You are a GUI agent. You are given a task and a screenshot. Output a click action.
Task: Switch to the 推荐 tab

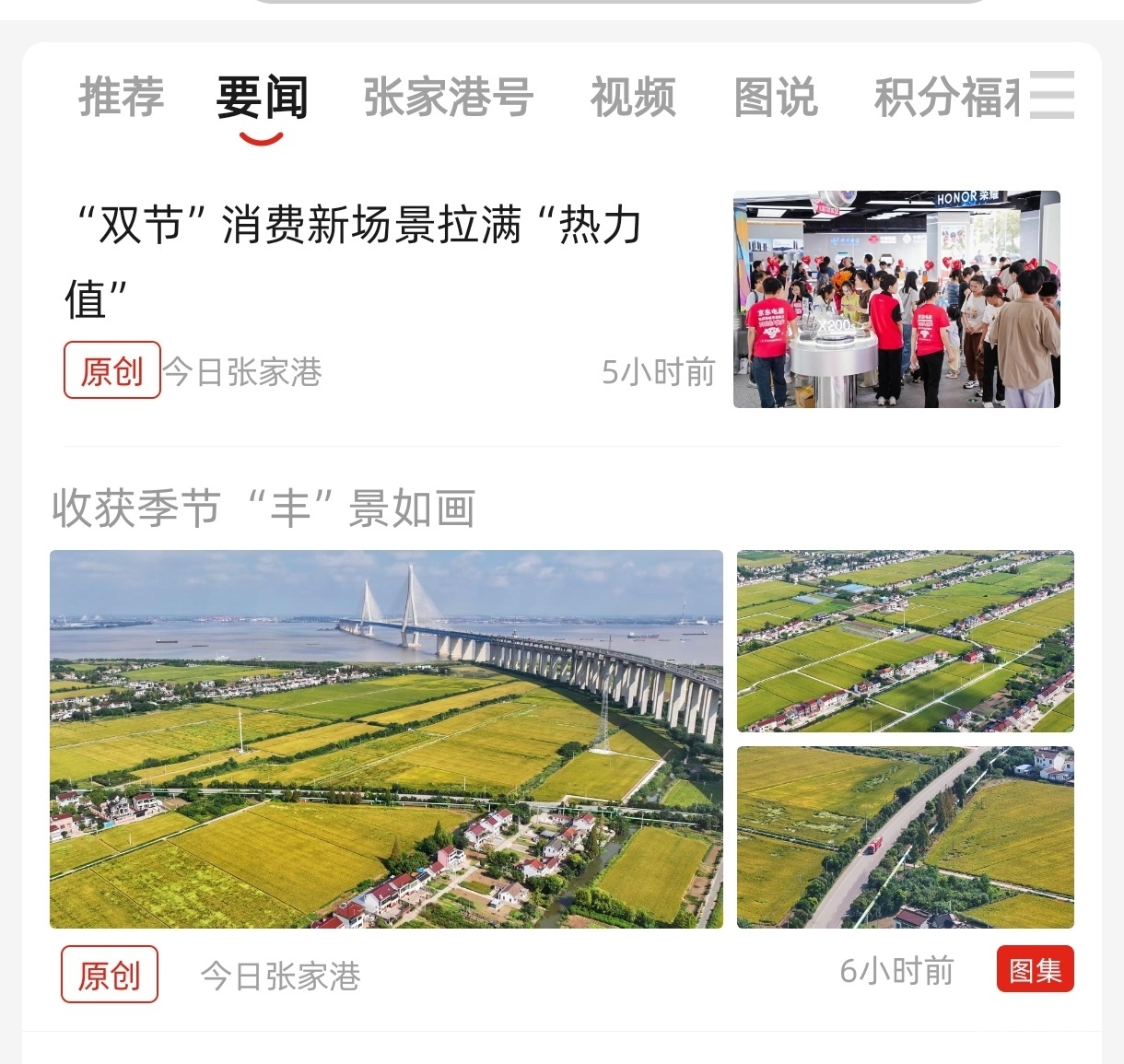coord(121,98)
